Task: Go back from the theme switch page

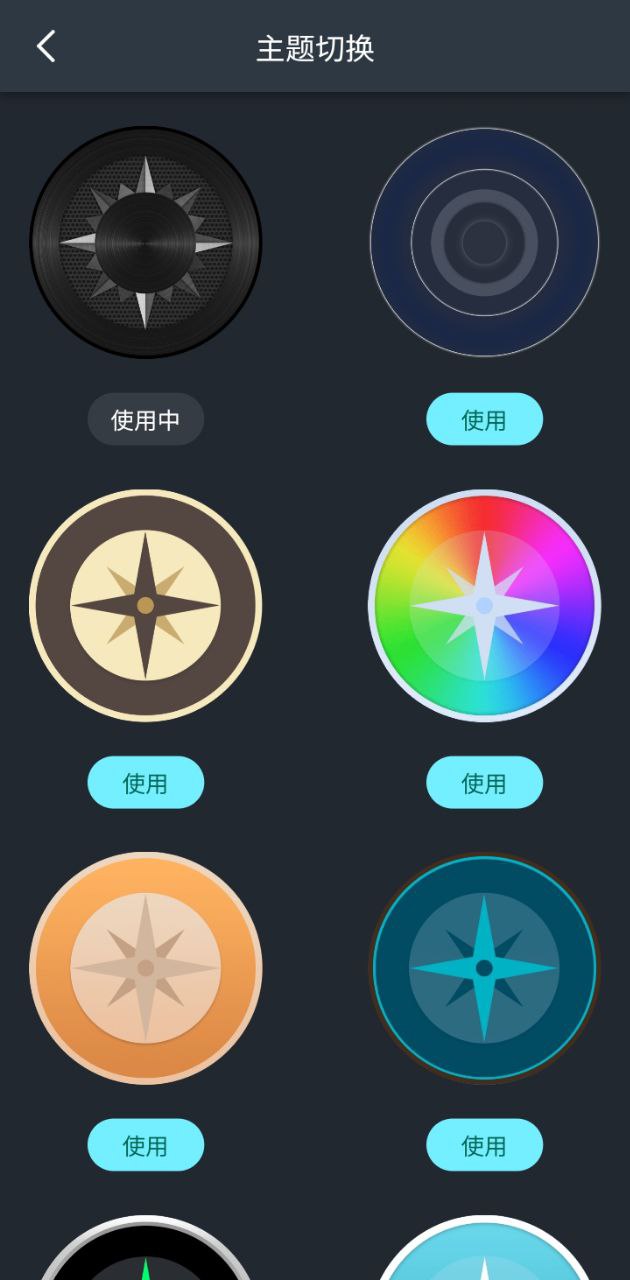Action: point(46,47)
